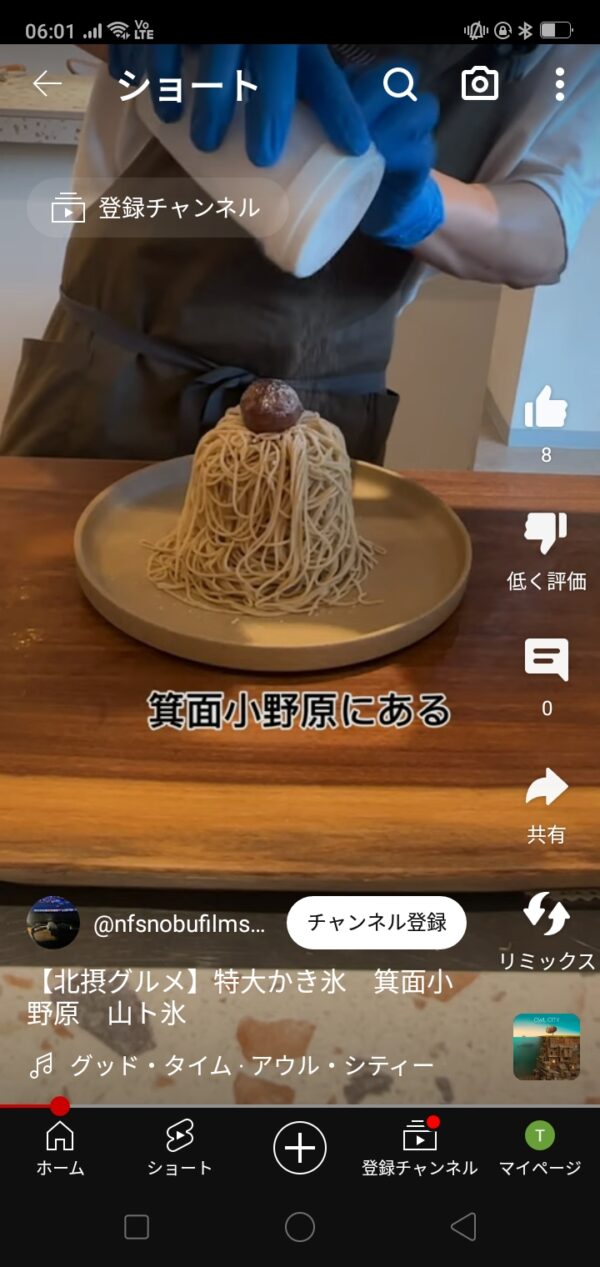The height and width of the screenshot is (1267, 600).
Task: Open the search magnifier icon
Action: [400, 85]
